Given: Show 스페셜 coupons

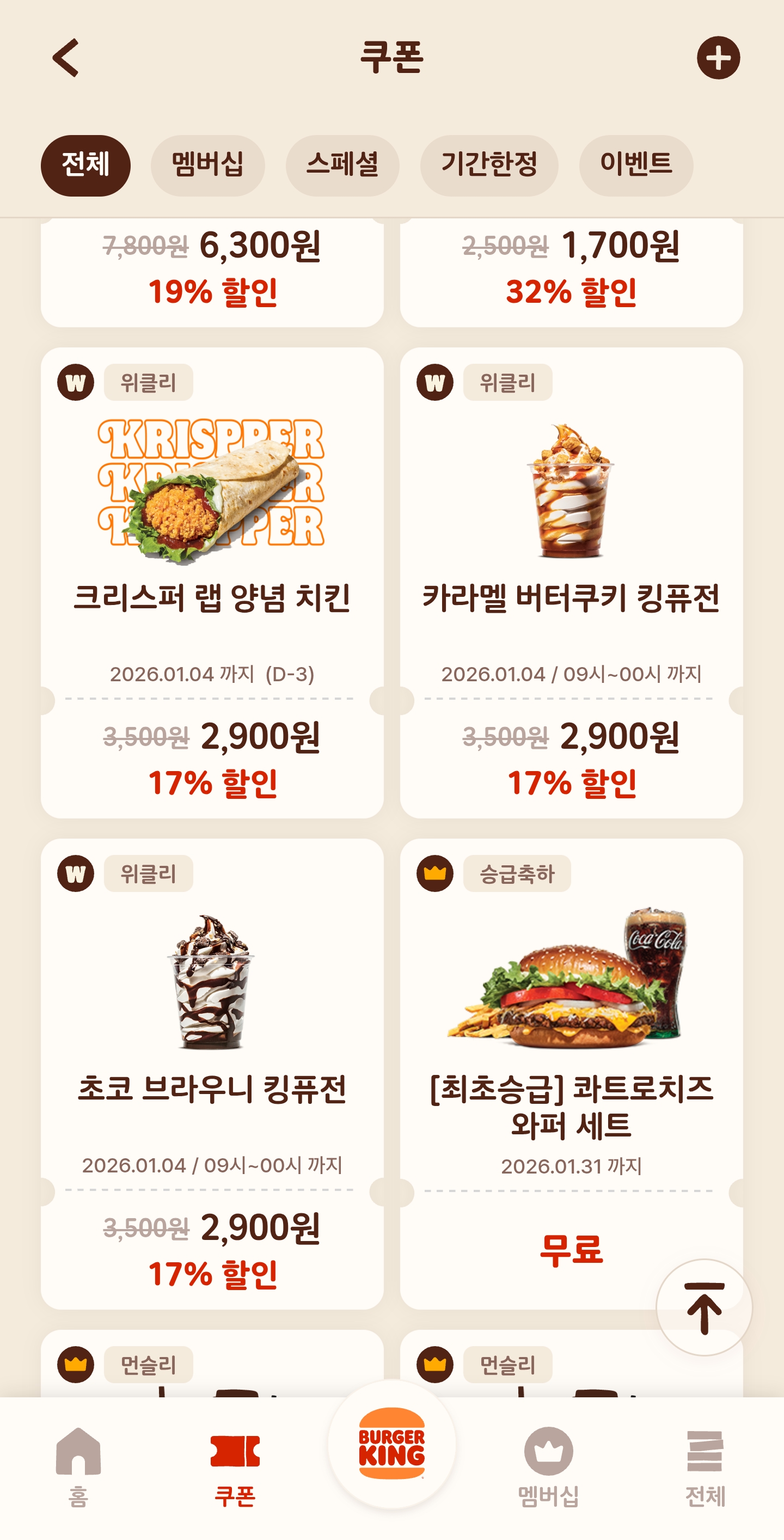Looking at the screenshot, I should 342,165.
